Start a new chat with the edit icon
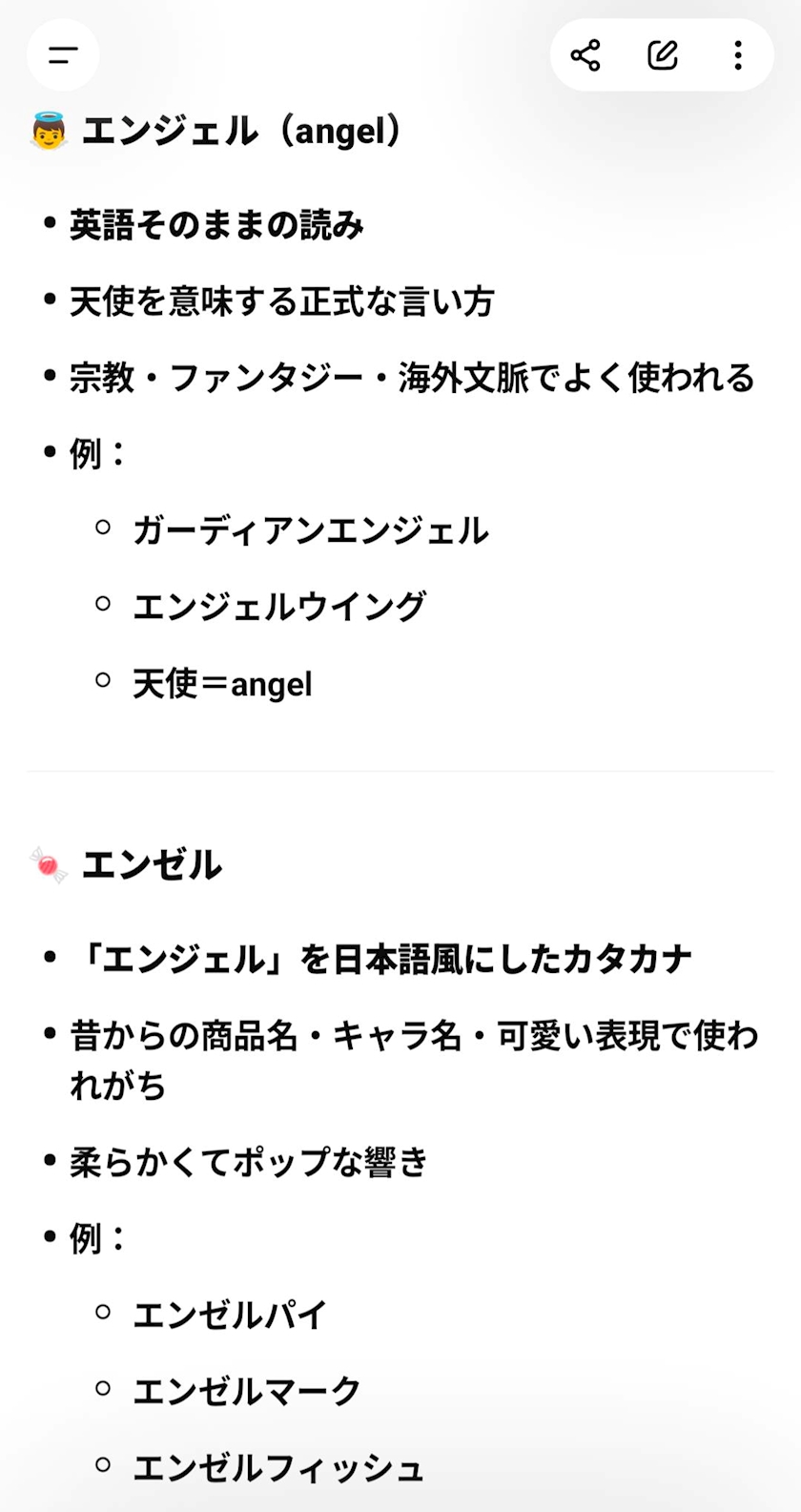Image resolution: width=801 pixels, height=1512 pixels. point(662,55)
